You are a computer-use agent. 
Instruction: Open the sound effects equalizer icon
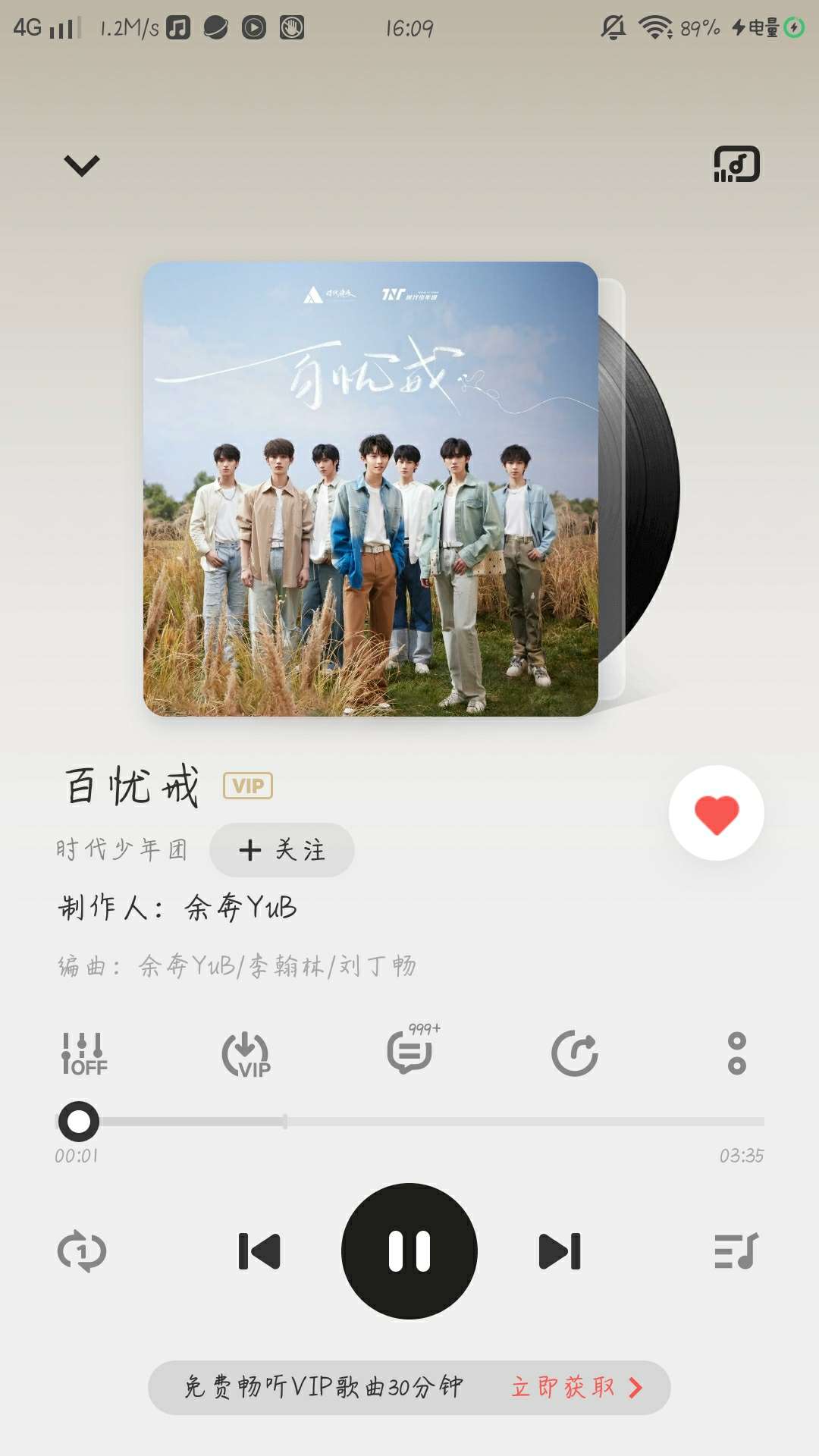[x=84, y=1053]
